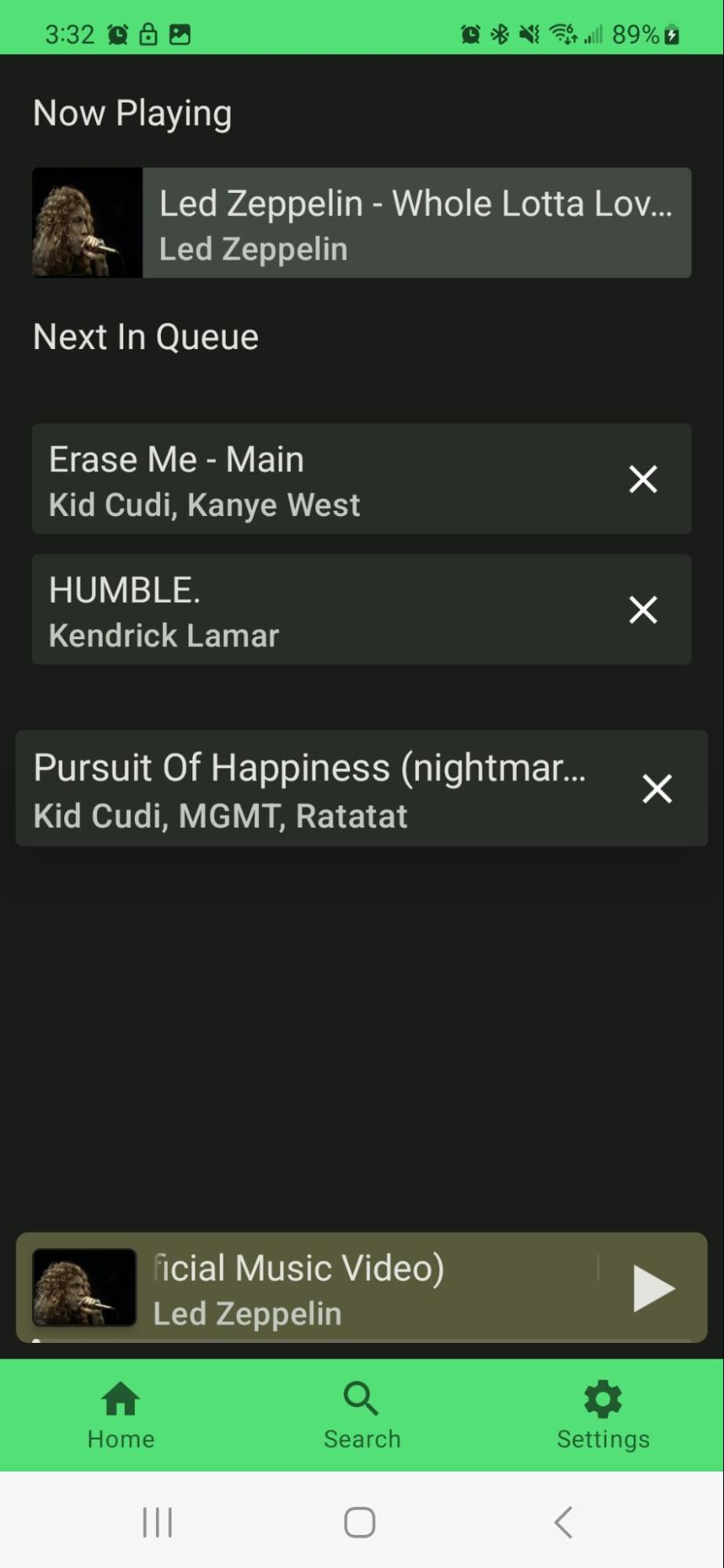Remove HUMBLE. from the queue
Viewport: 724px width, 1568px height.
coord(642,609)
